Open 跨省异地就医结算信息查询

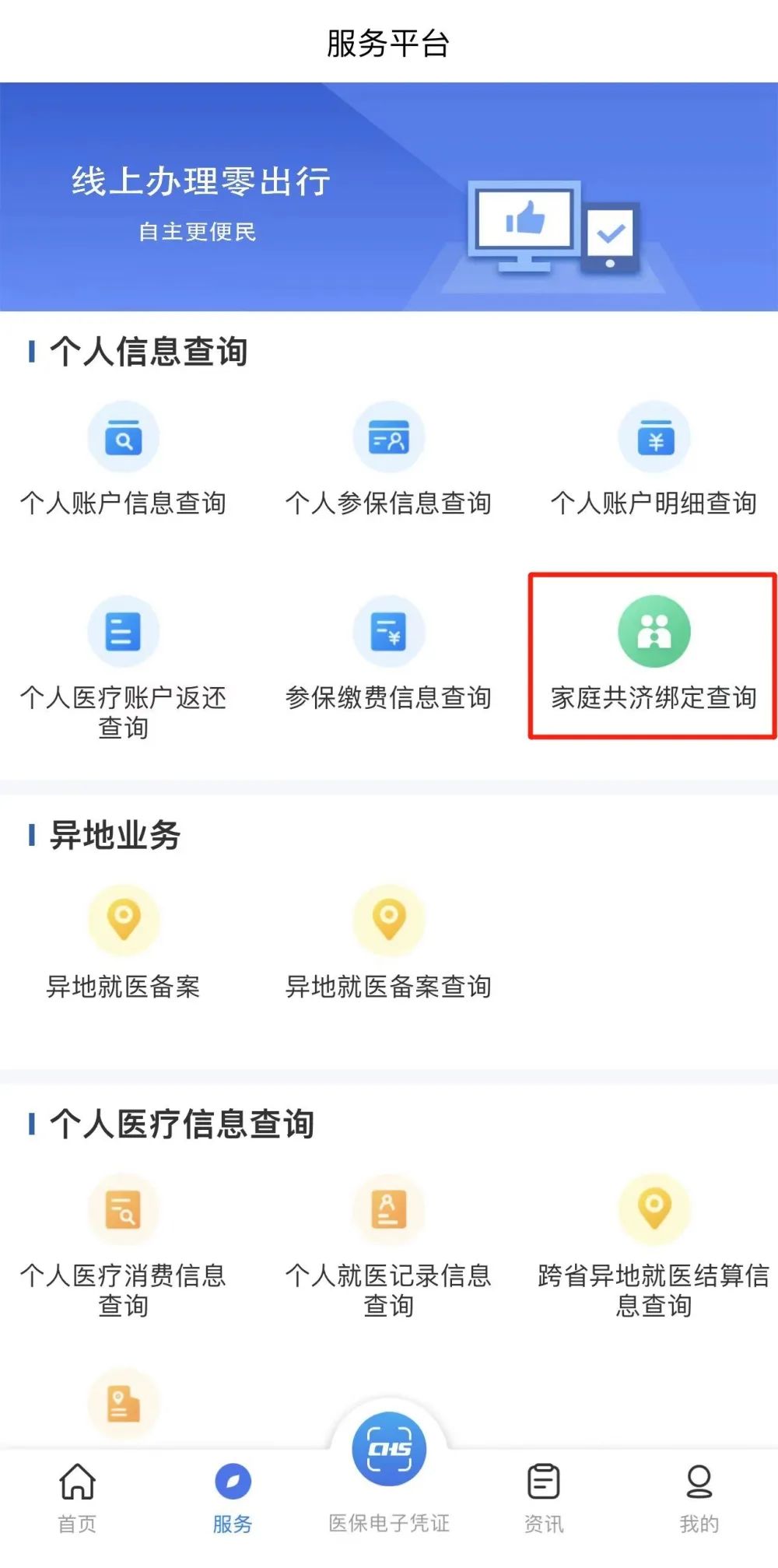(x=654, y=1247)
